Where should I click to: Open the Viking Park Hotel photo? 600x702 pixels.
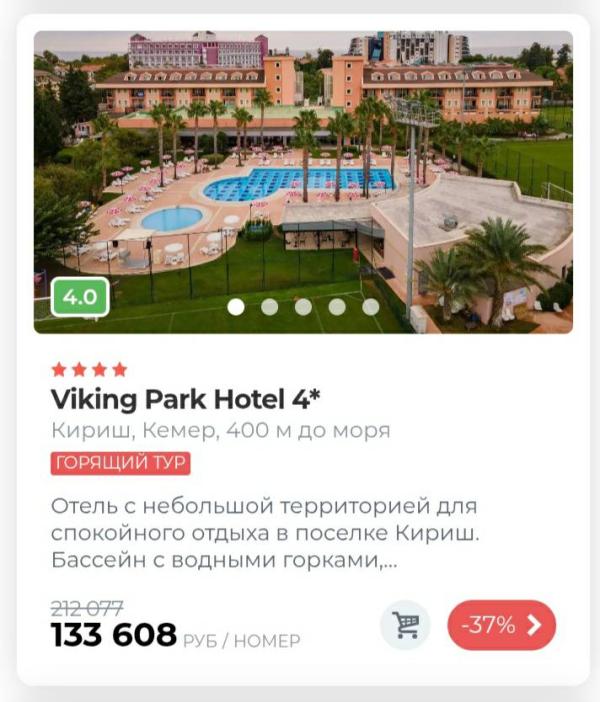[x=303, y=182]
